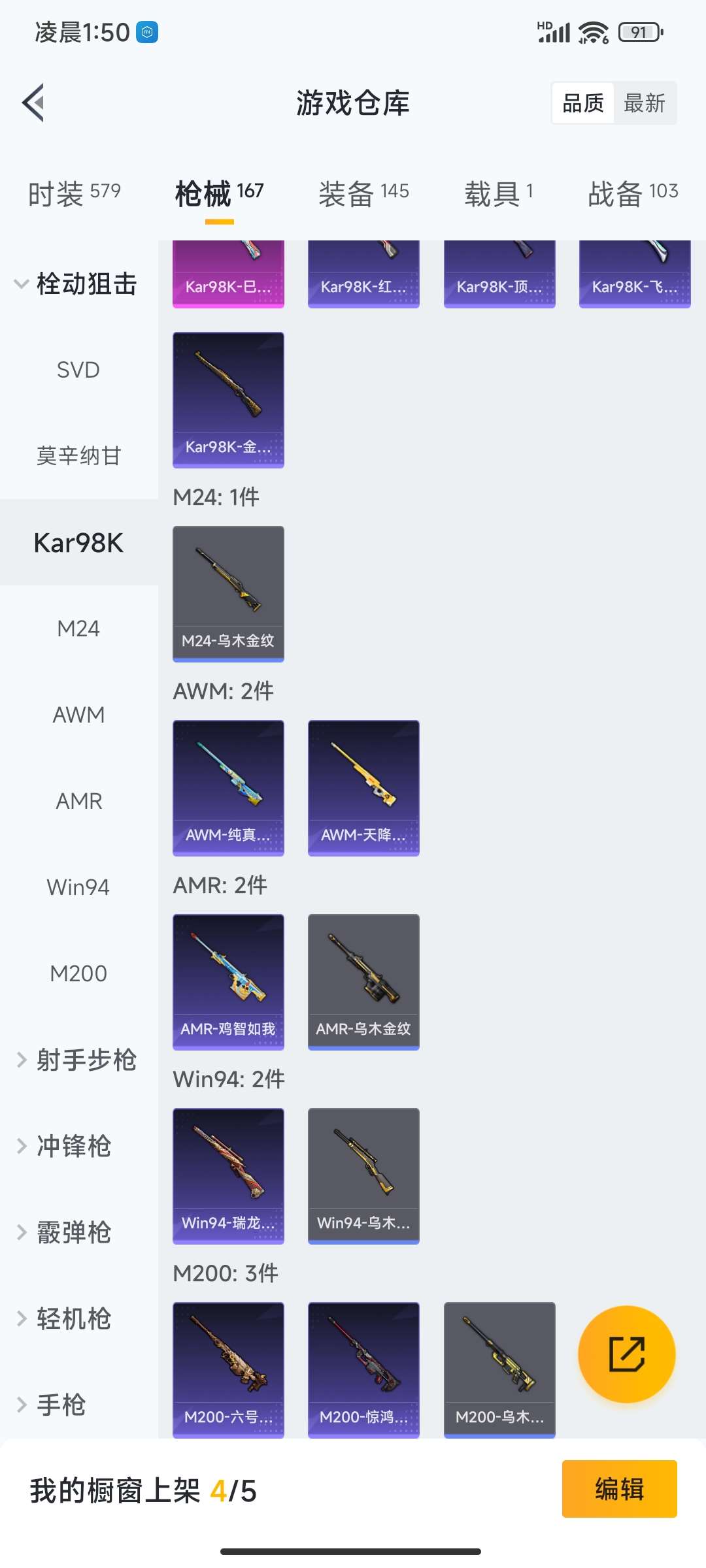Image resolution: width=706 pixels, height=1568 pixels.
Task: Switch to the 时装 tab
Action: [74, 193]
